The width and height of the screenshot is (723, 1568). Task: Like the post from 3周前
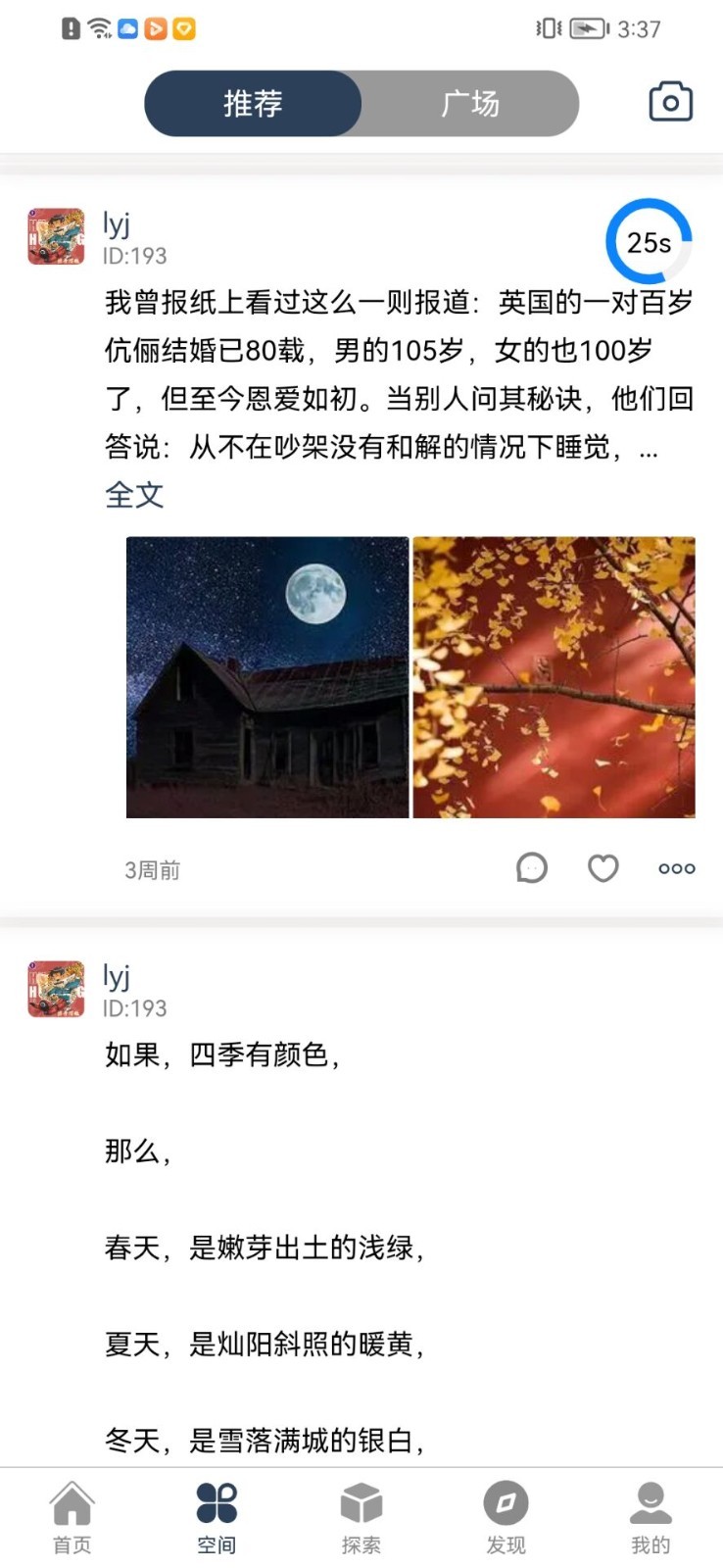602,867
